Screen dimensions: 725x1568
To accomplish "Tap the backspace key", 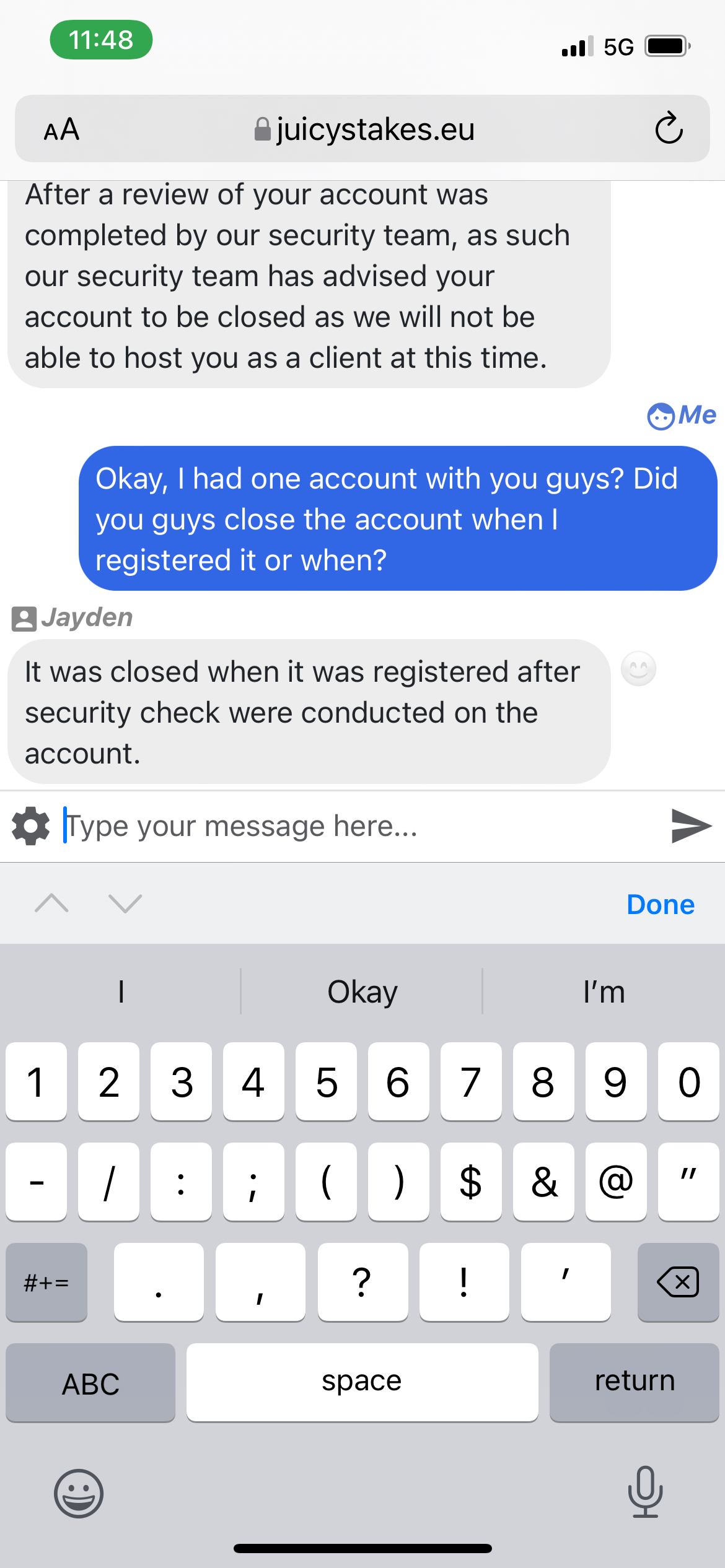I will (x=678, y=1281).
